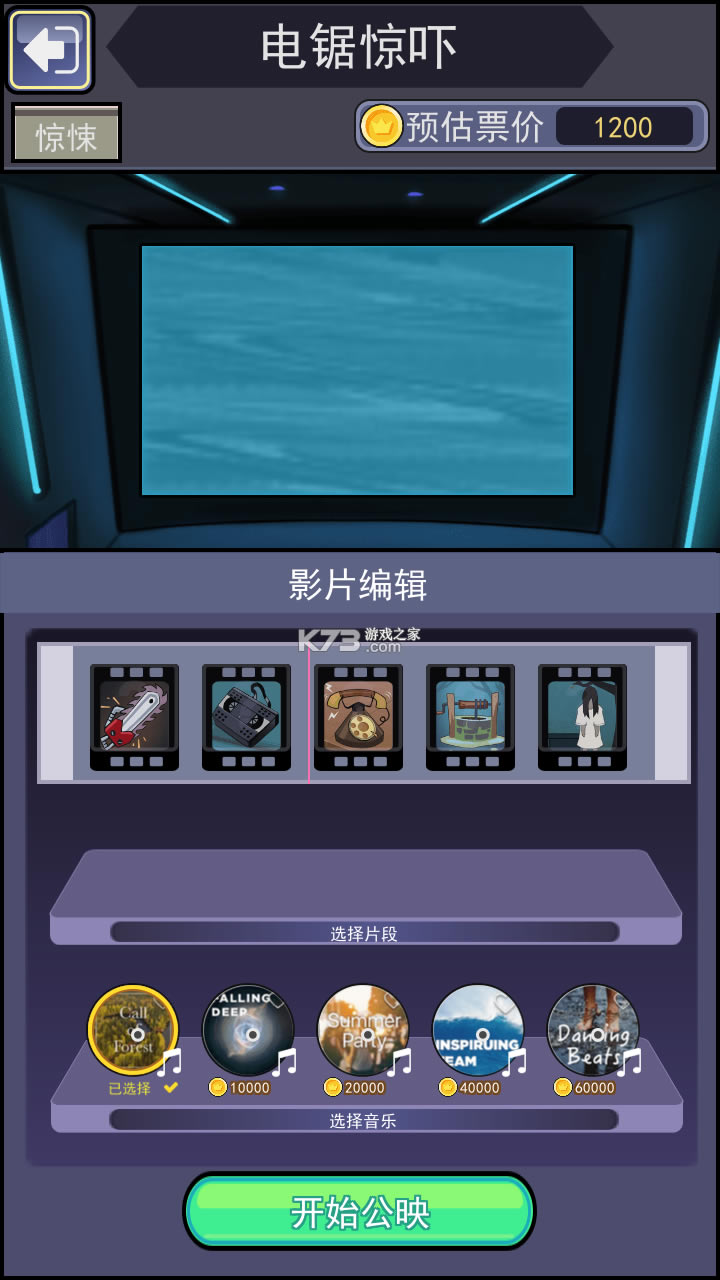
Task: Tap the back arrow button
Action: tap(49, 49)
